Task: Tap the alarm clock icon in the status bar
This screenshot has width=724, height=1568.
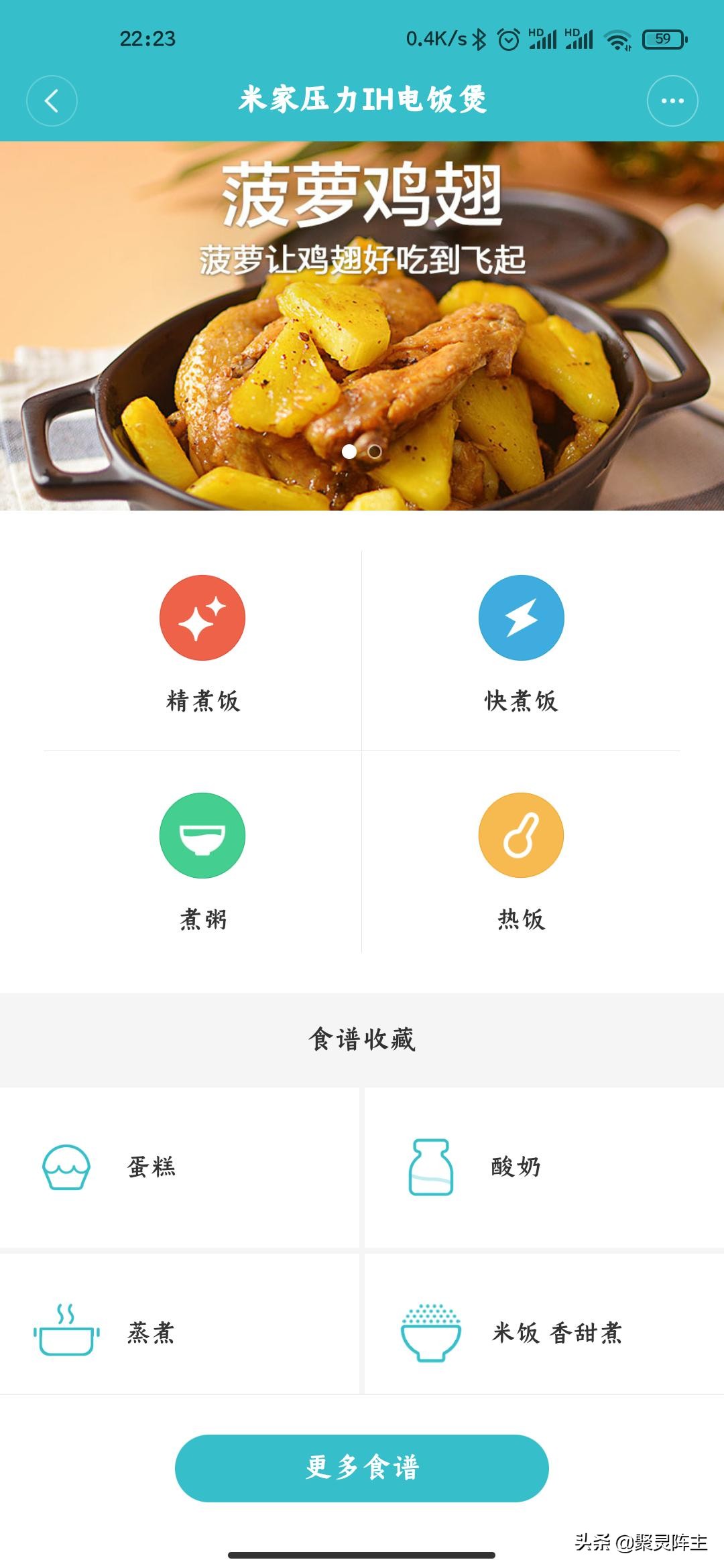Action: click(509, 40)
